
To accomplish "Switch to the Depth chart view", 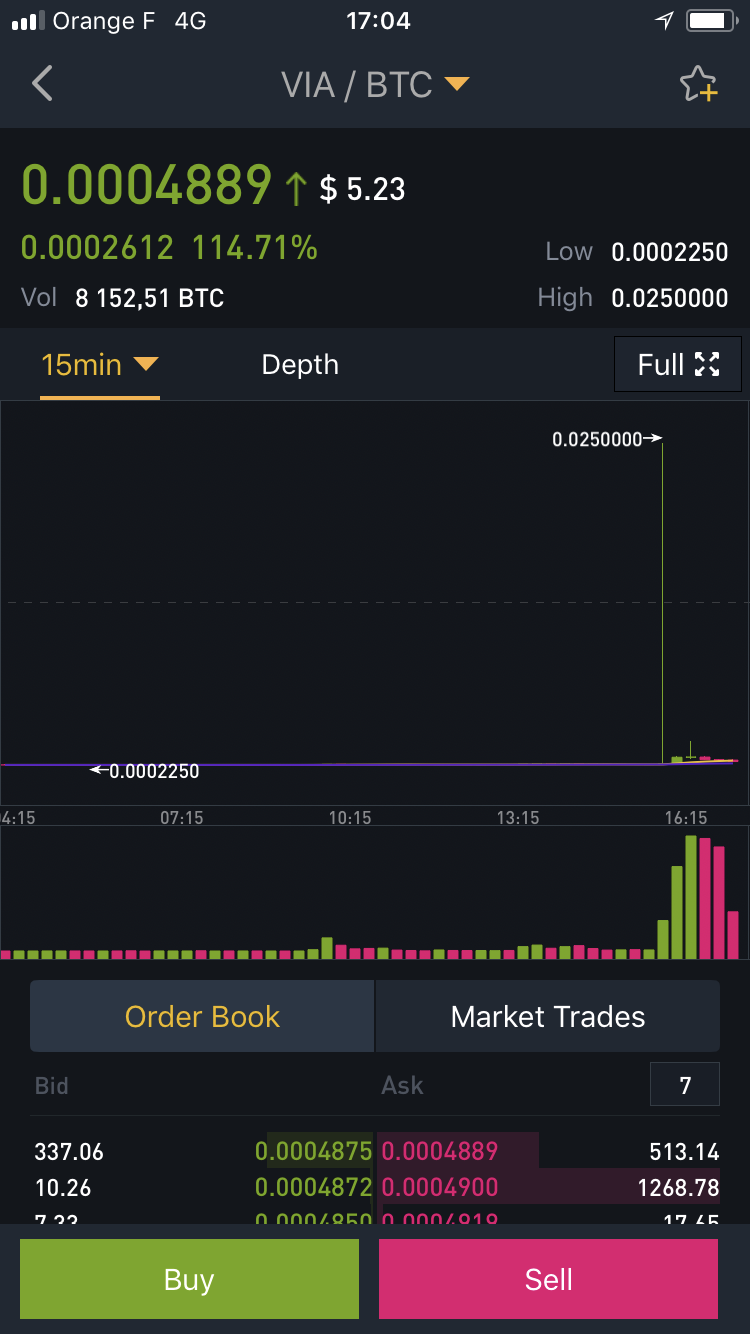I will 300,365.
